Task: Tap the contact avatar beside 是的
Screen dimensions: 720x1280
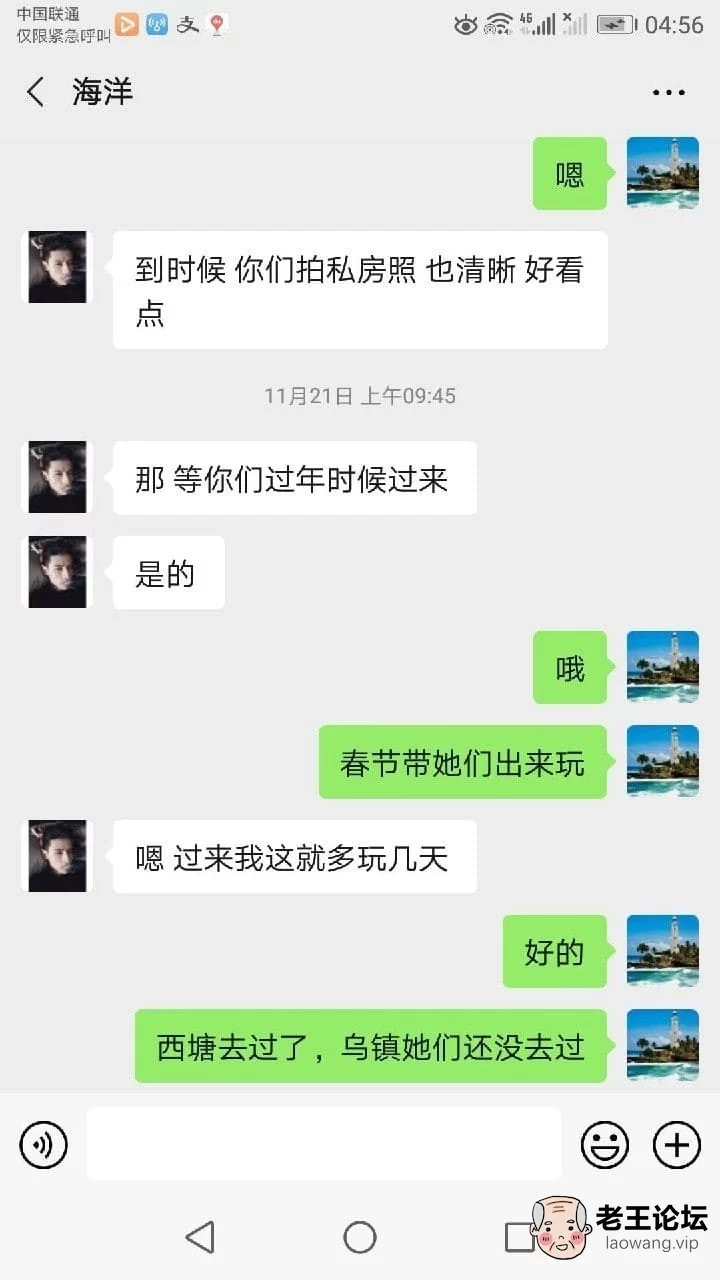Action: tap(57, 572)
